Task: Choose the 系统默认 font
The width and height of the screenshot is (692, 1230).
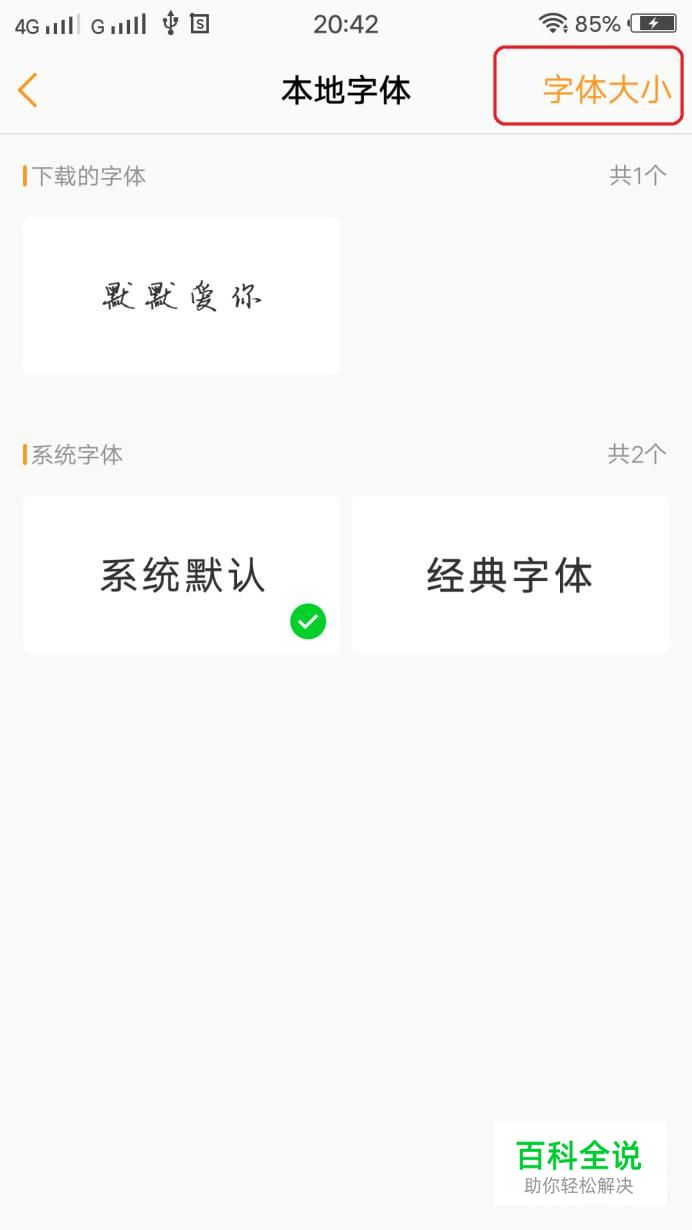Action: coord(181,575)
